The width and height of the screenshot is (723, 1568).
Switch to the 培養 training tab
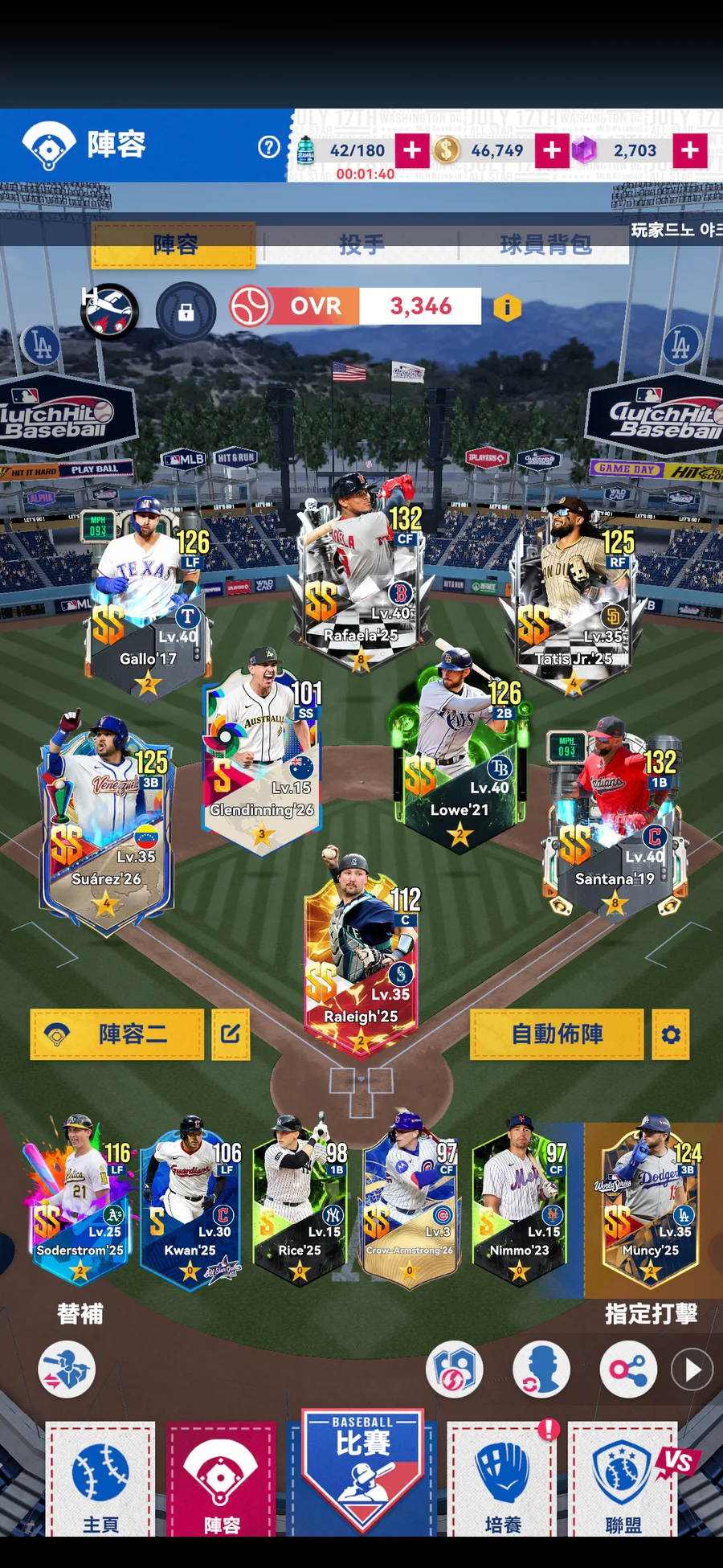[x=503, y=1480]
